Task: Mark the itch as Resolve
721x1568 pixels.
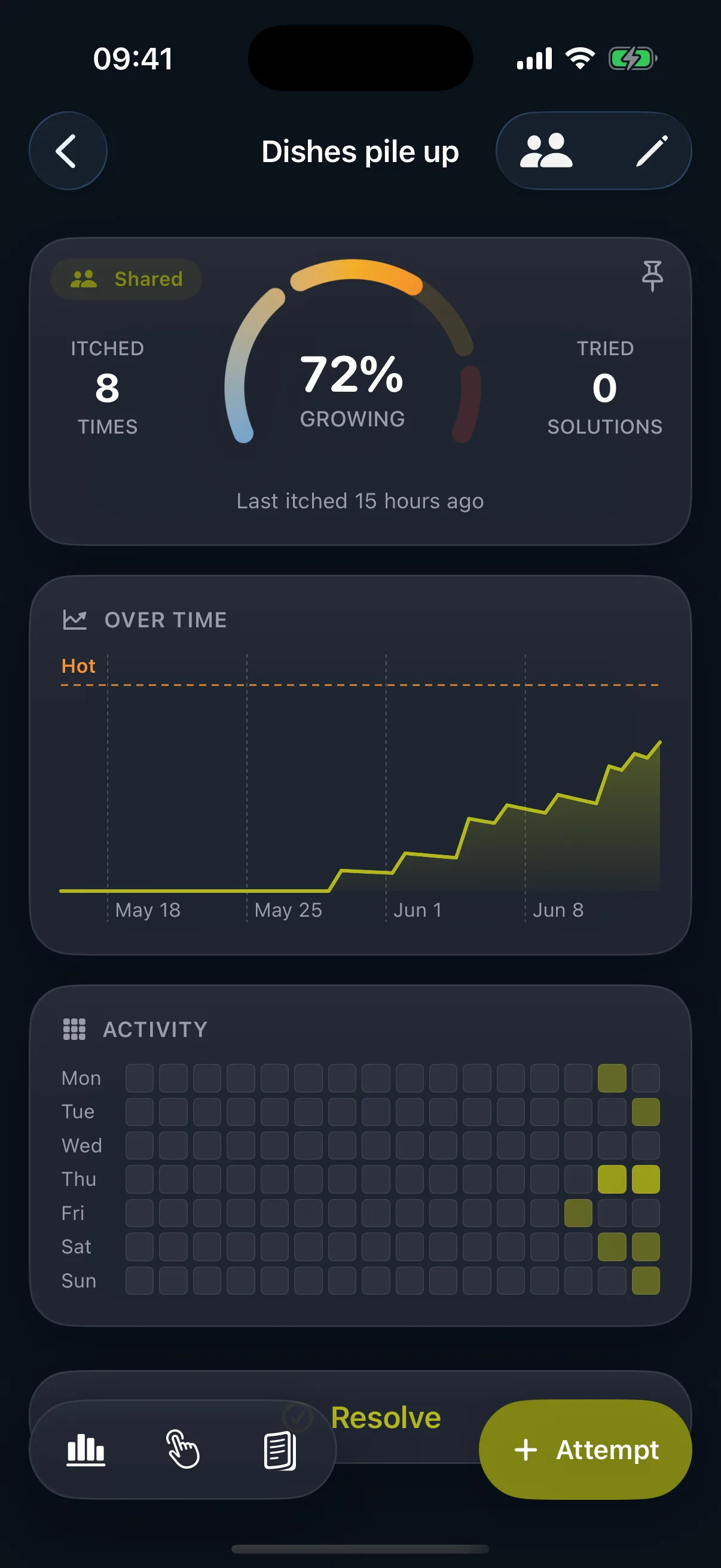Action: pos(386,1418)
